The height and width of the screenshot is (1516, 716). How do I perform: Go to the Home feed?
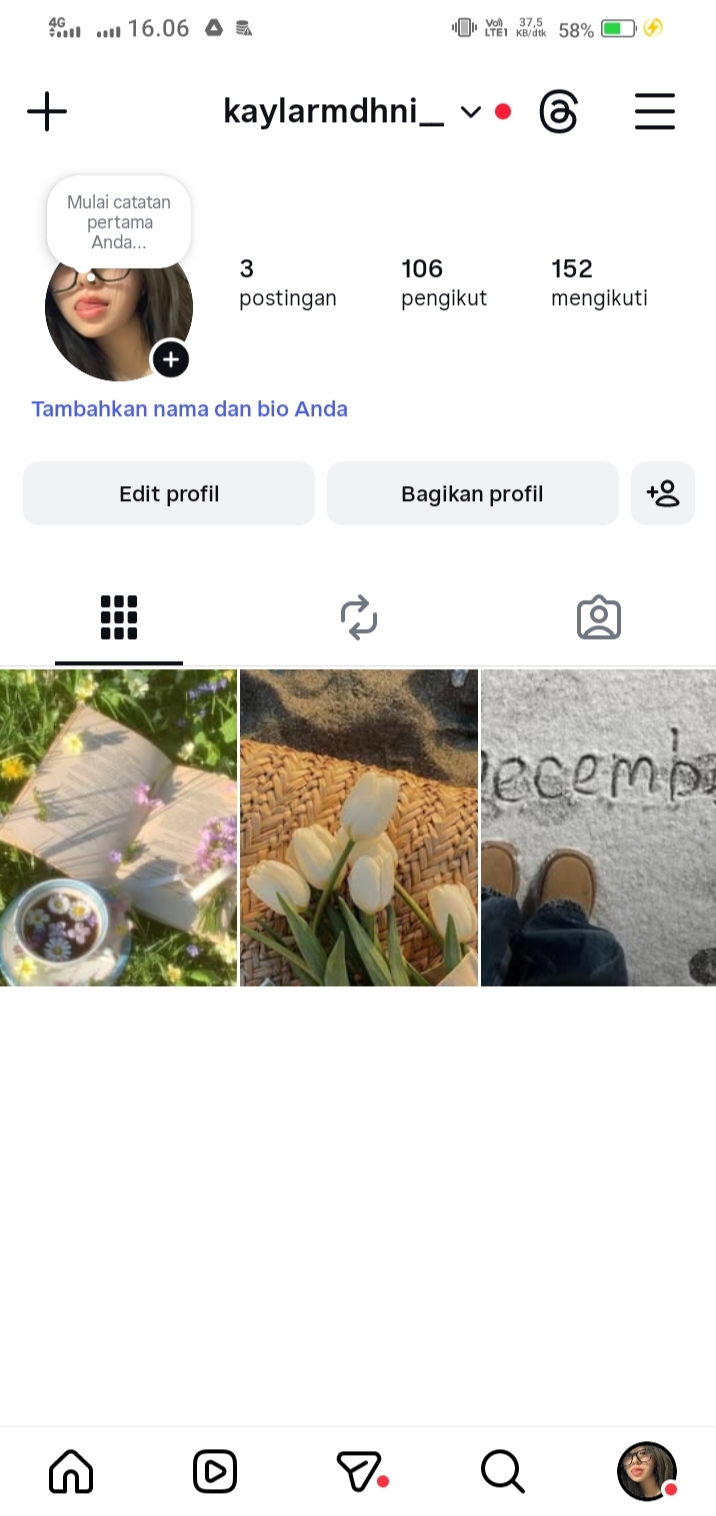coord(71,1471)
